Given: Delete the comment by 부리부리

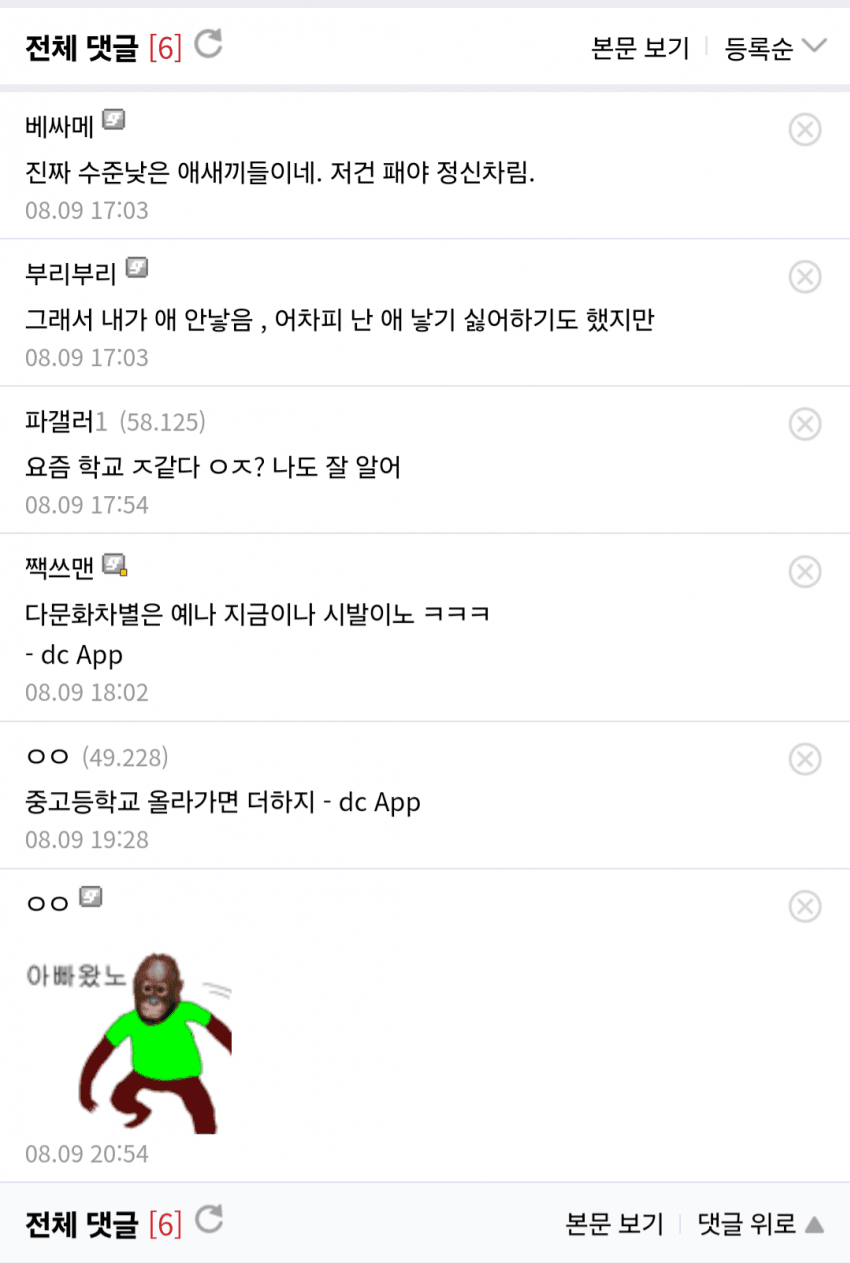Looking at the screenshot, I should tap(804, 277).
